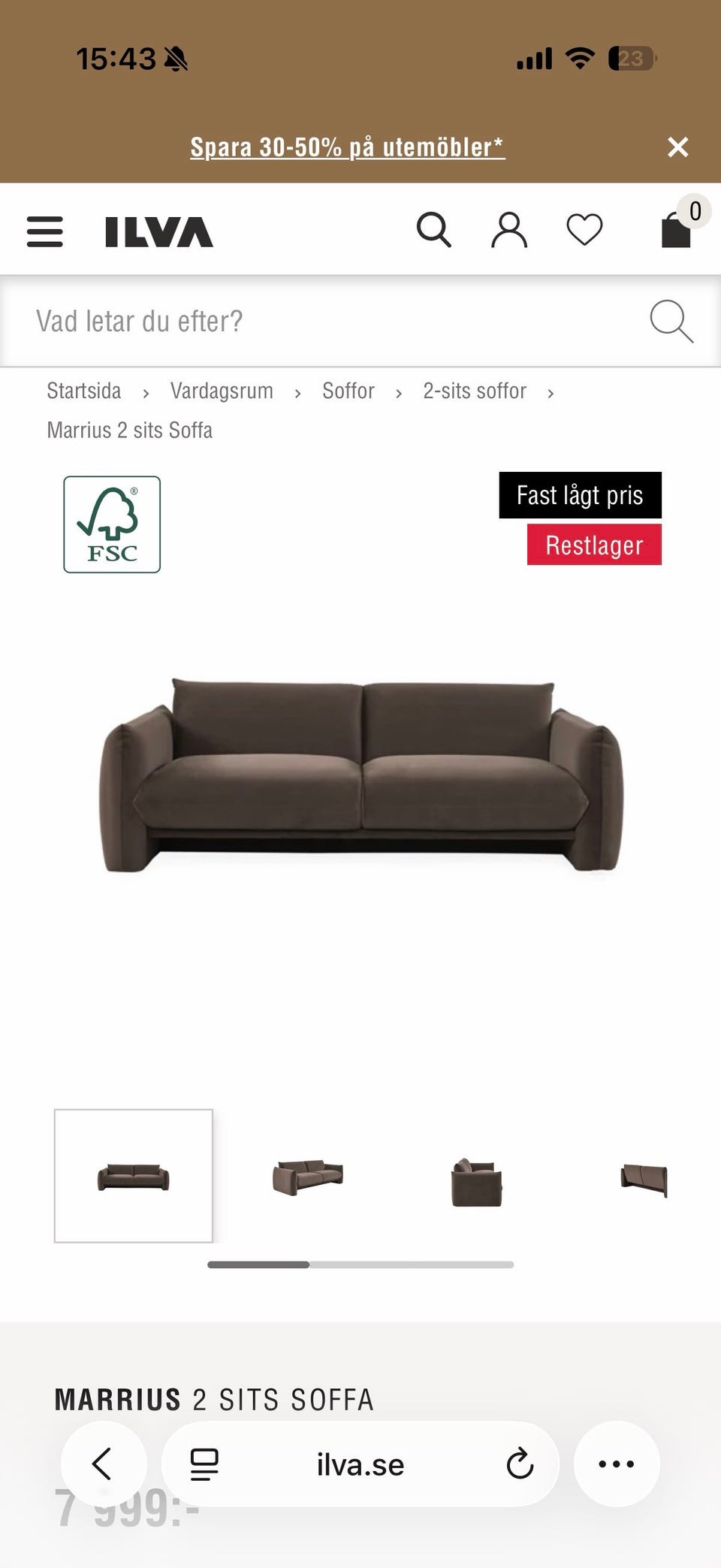
Task: Open the Safari tab switcher icon
Action: pos(203,1463)
